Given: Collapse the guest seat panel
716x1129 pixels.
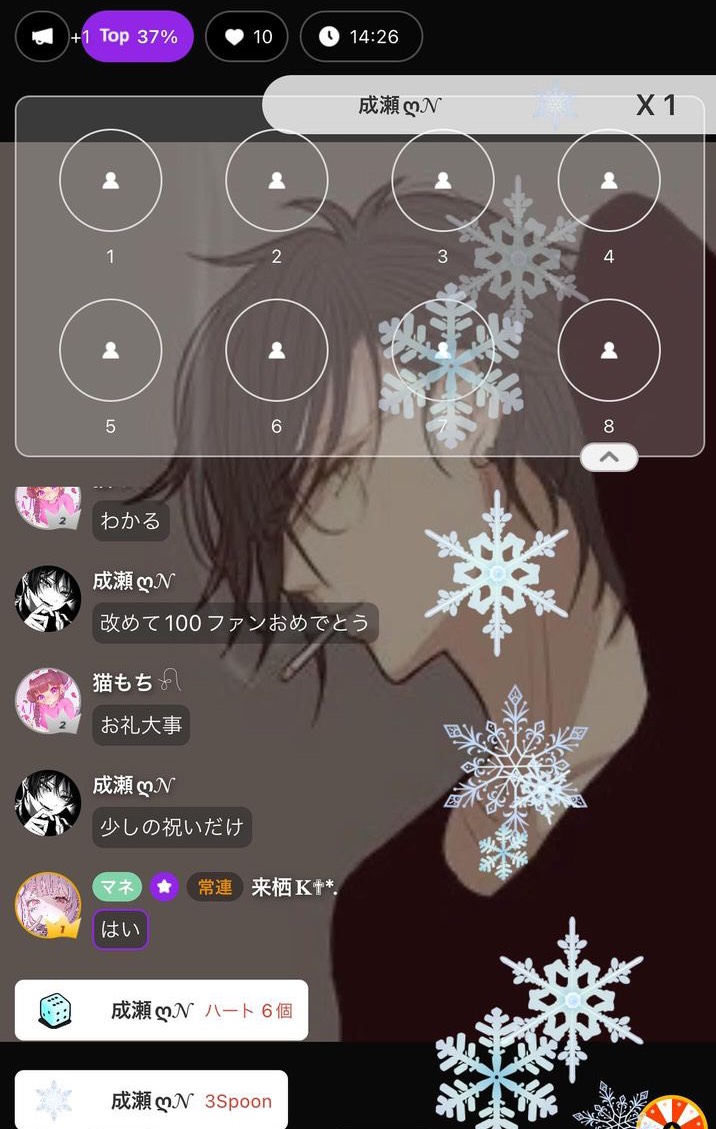Looking at the screenshot, I should tap(608, 457).
